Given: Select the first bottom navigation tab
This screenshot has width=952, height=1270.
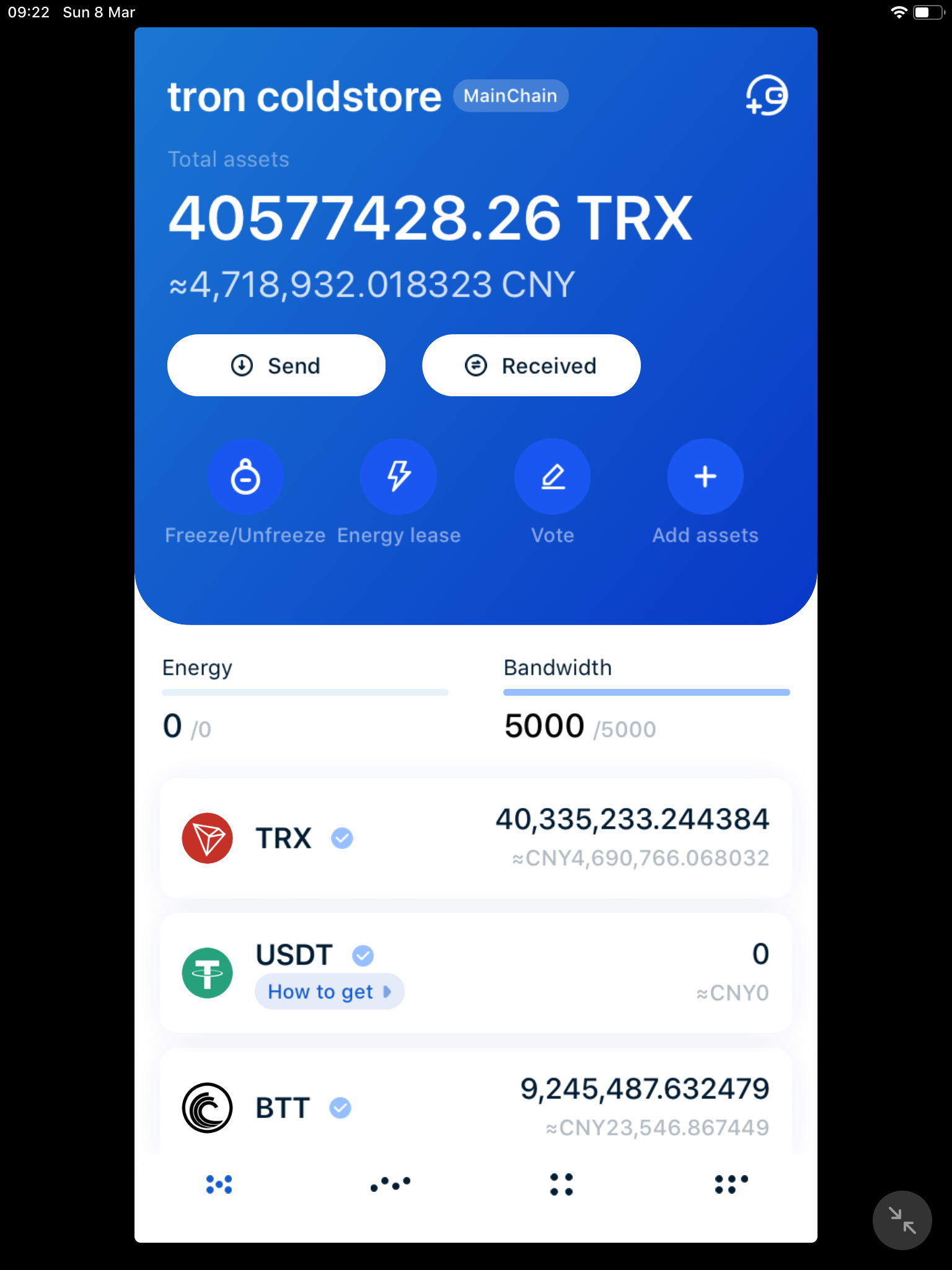Looking at the screenshot, I should 219,1184.
